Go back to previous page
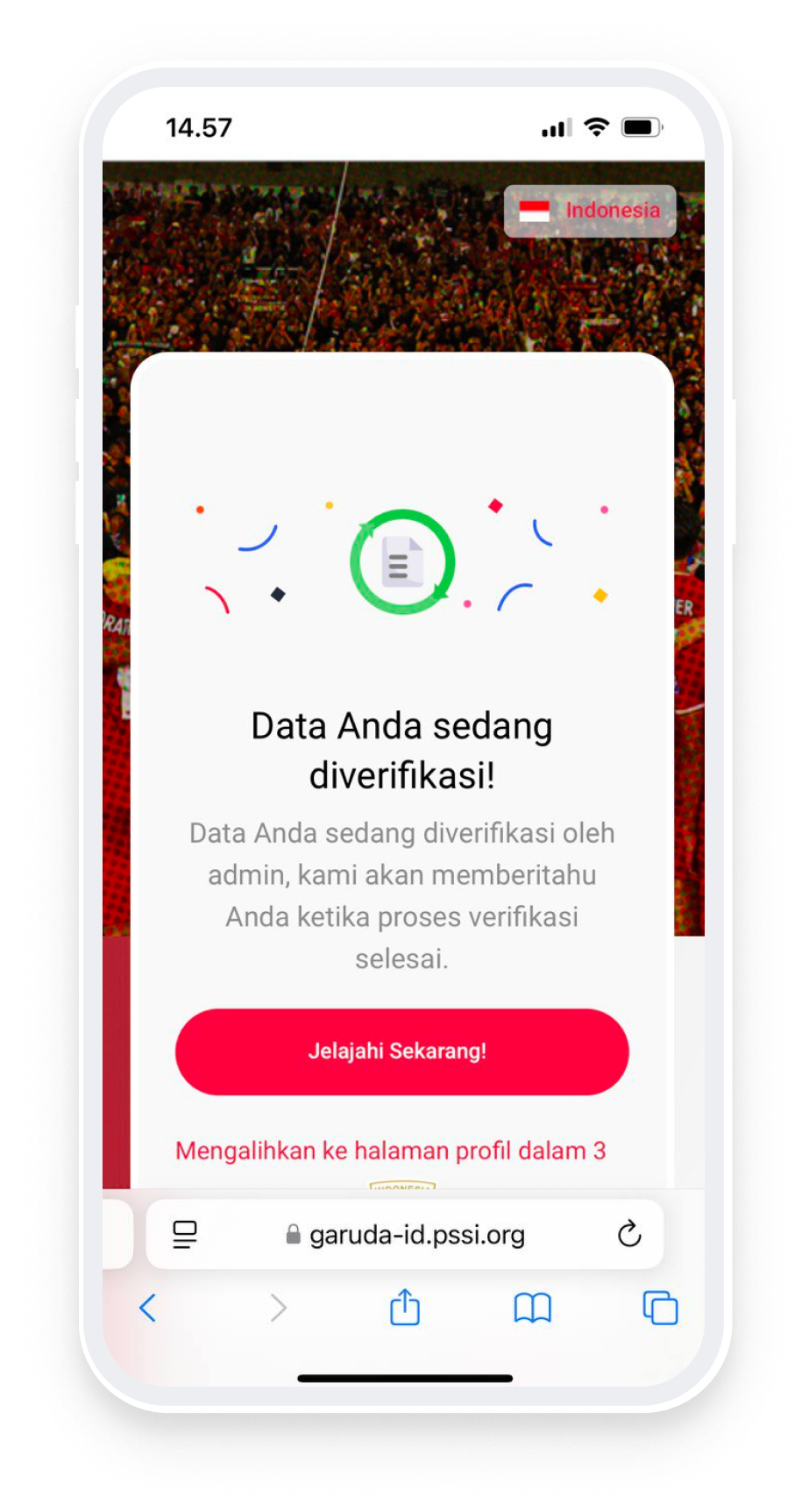 coord(148,1308)
